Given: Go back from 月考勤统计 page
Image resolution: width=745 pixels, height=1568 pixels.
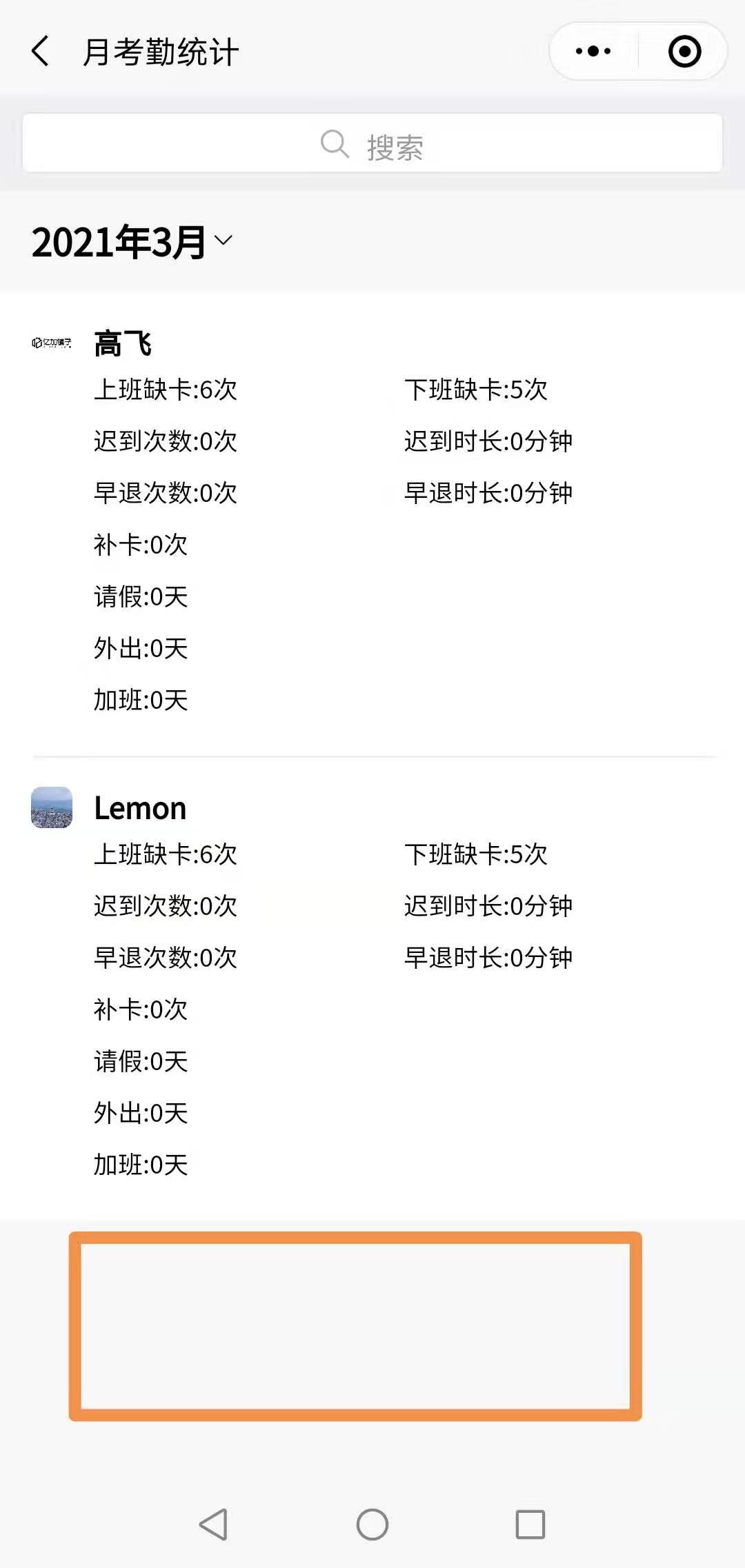Looking at the screenshot, I should point(41,52).
